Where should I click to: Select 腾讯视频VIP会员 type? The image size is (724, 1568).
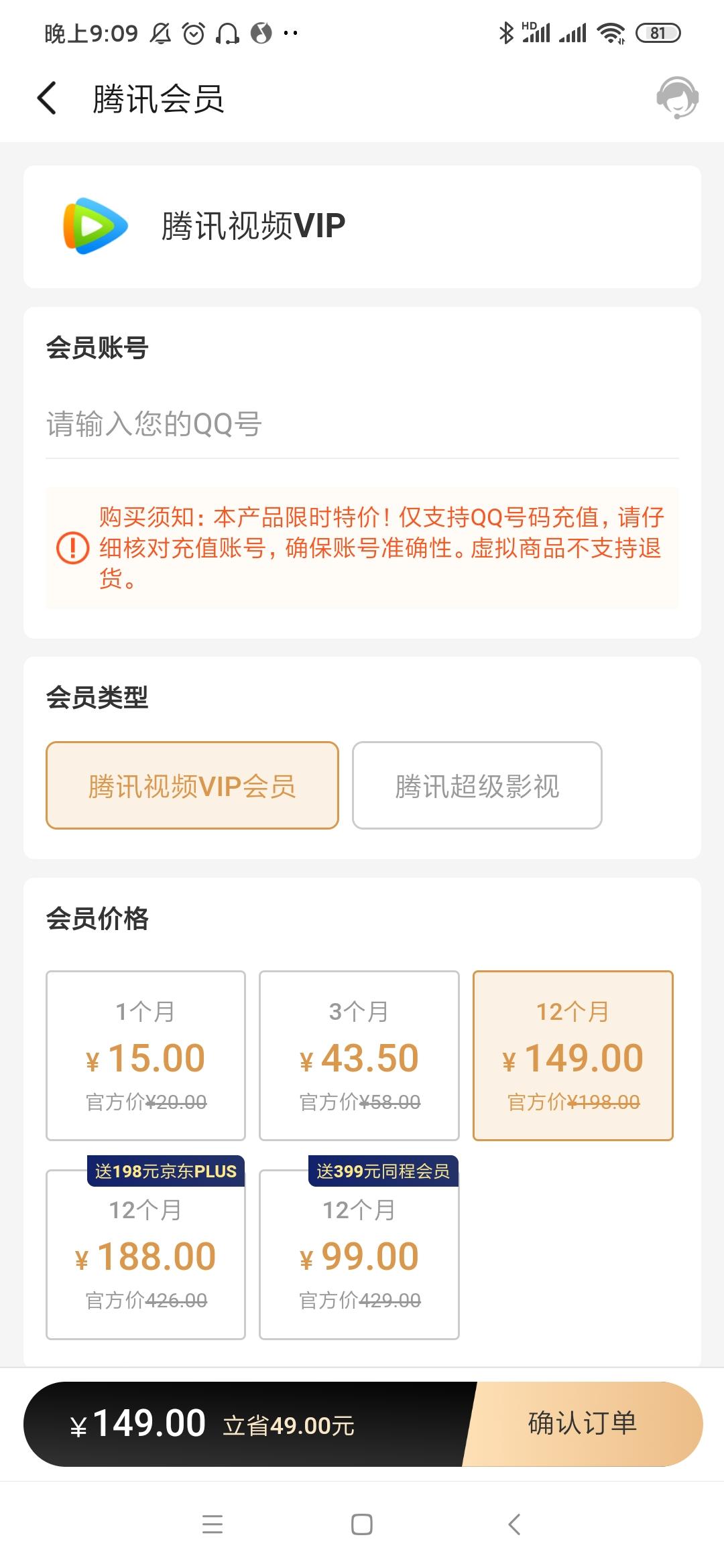click(192, 785)
